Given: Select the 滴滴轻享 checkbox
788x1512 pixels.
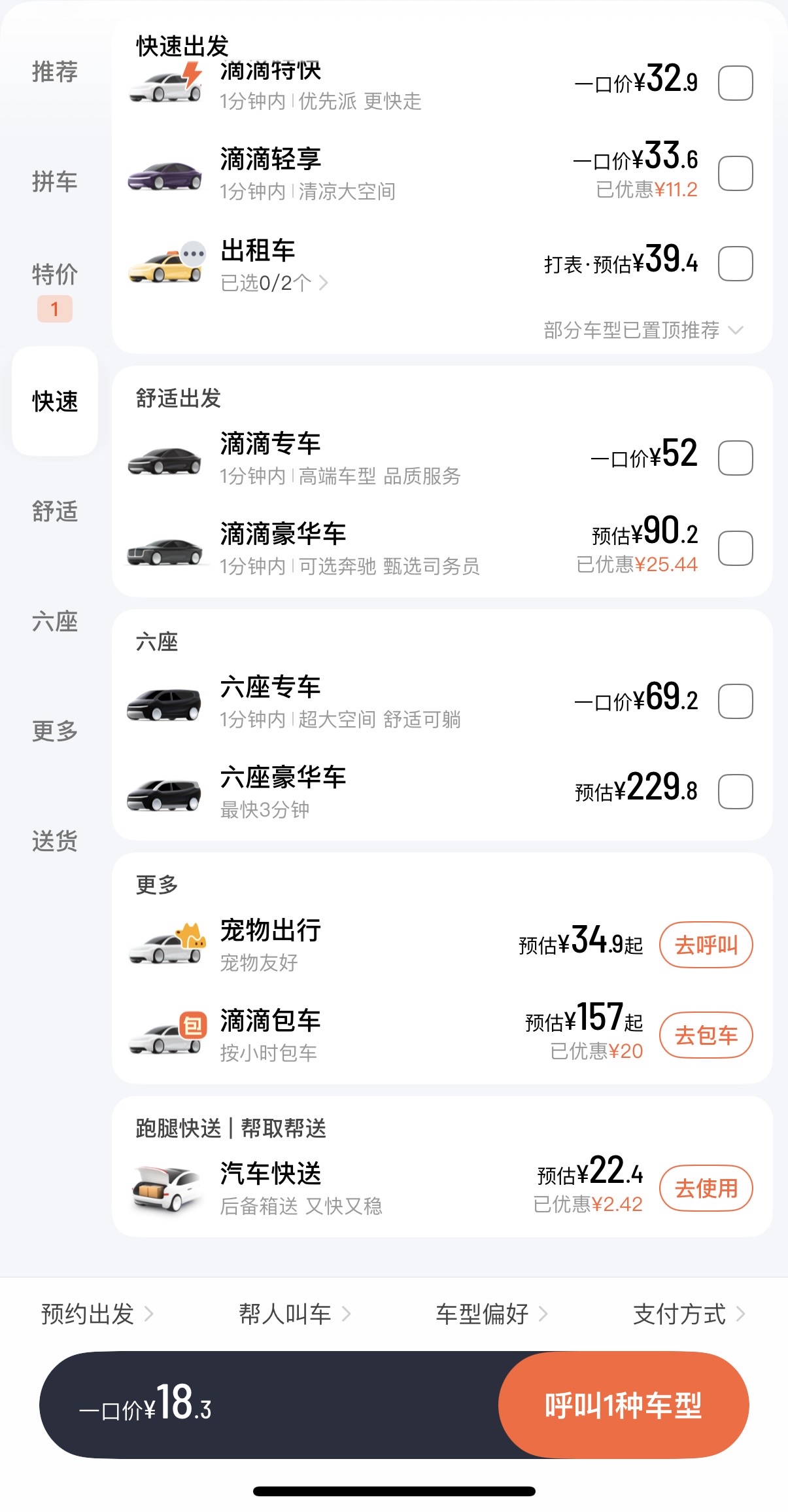Looking at the screenshot, I should 736,173.
